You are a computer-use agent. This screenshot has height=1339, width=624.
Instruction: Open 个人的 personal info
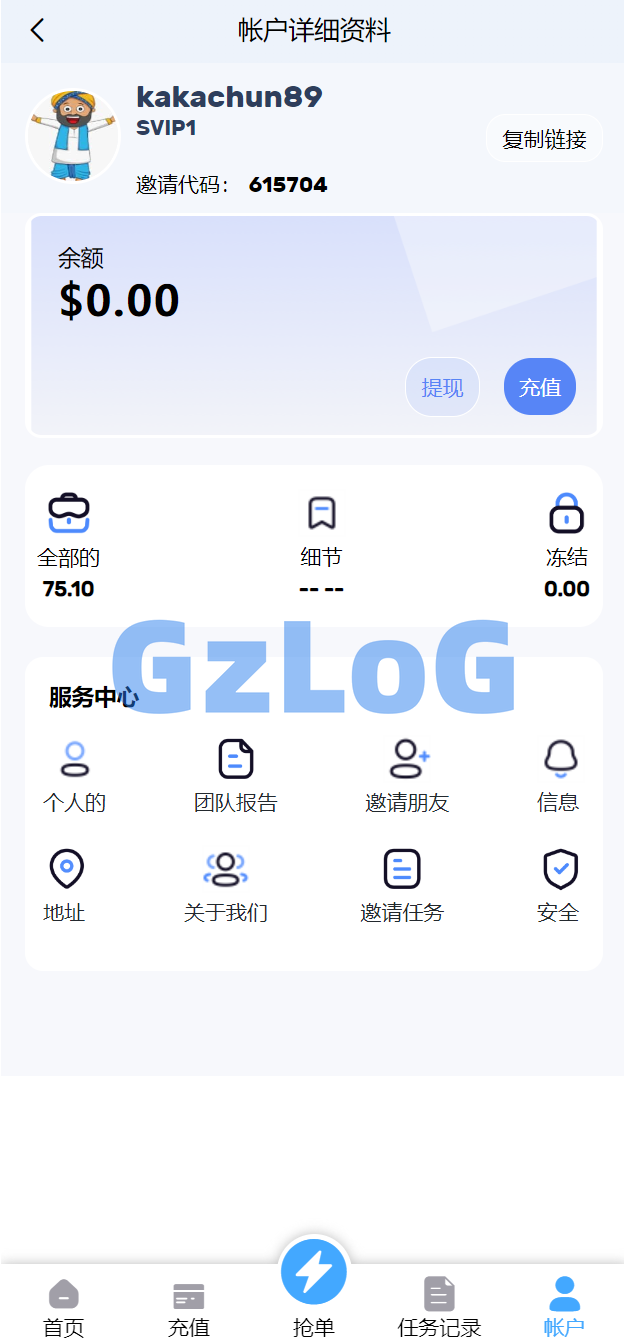pyautogui.click(x=74, y=776)
